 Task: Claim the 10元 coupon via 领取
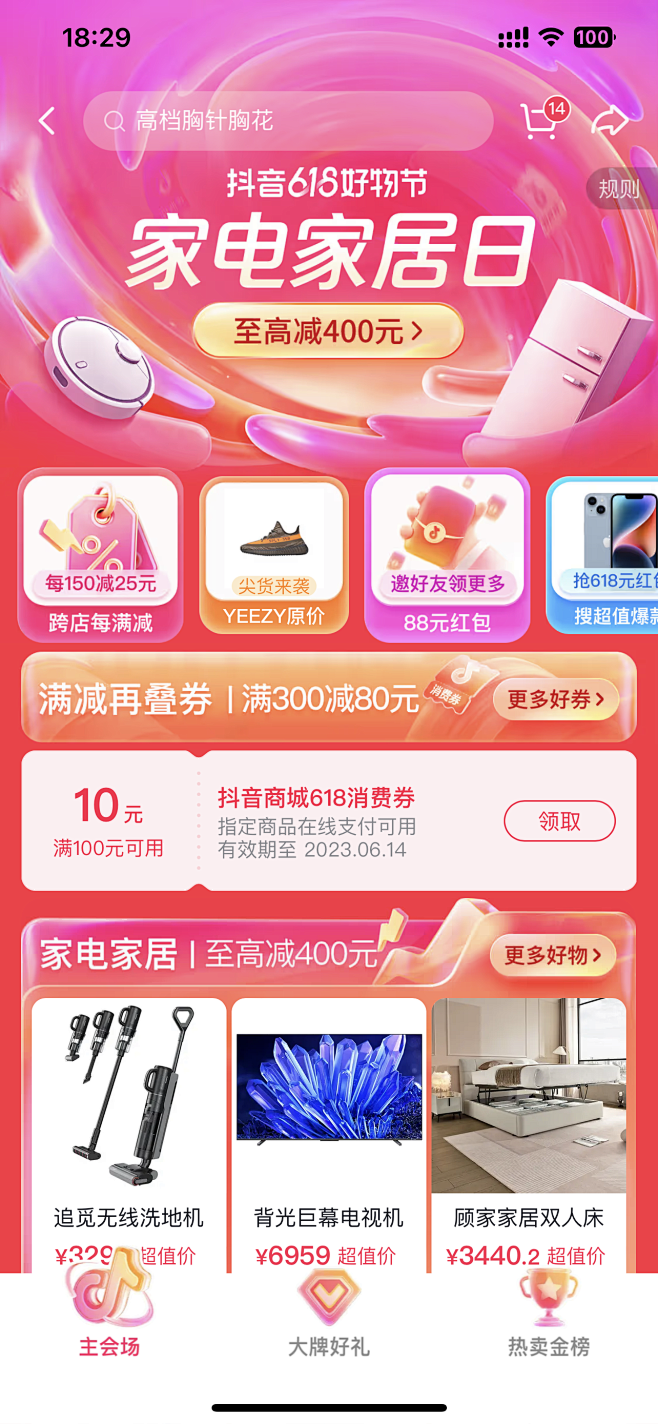tap(559, 821)
